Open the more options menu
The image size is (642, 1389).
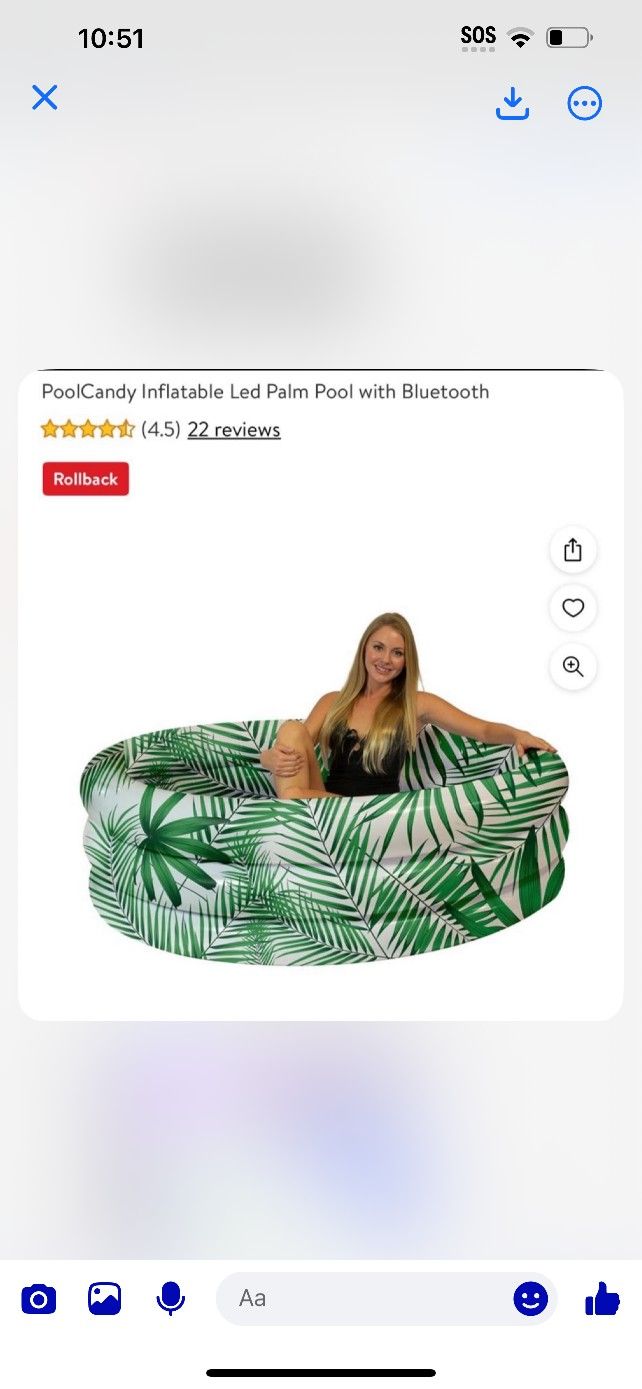coord(585,103)
